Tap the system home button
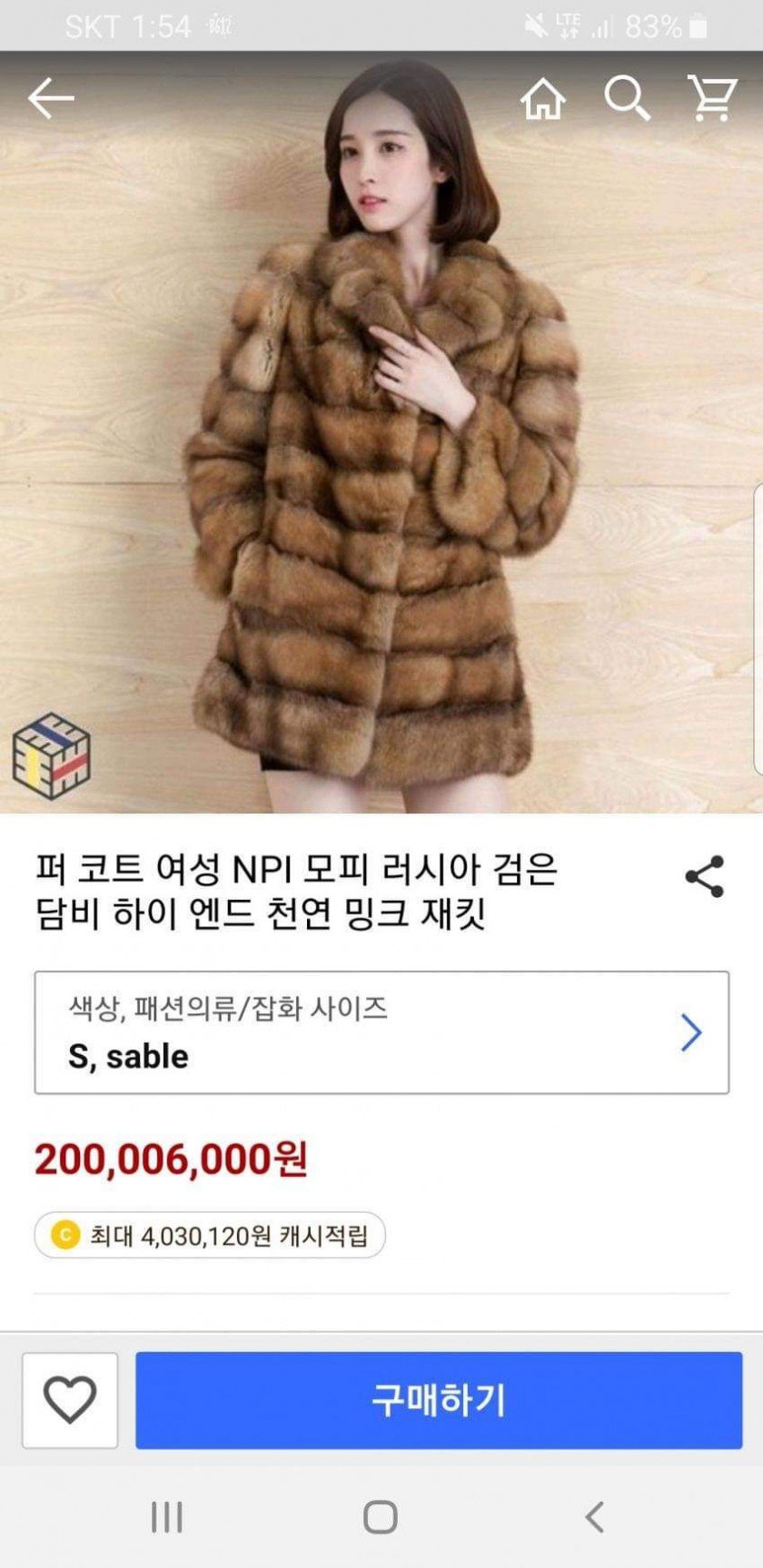 pyautogui.click(x=381, y=1517)
